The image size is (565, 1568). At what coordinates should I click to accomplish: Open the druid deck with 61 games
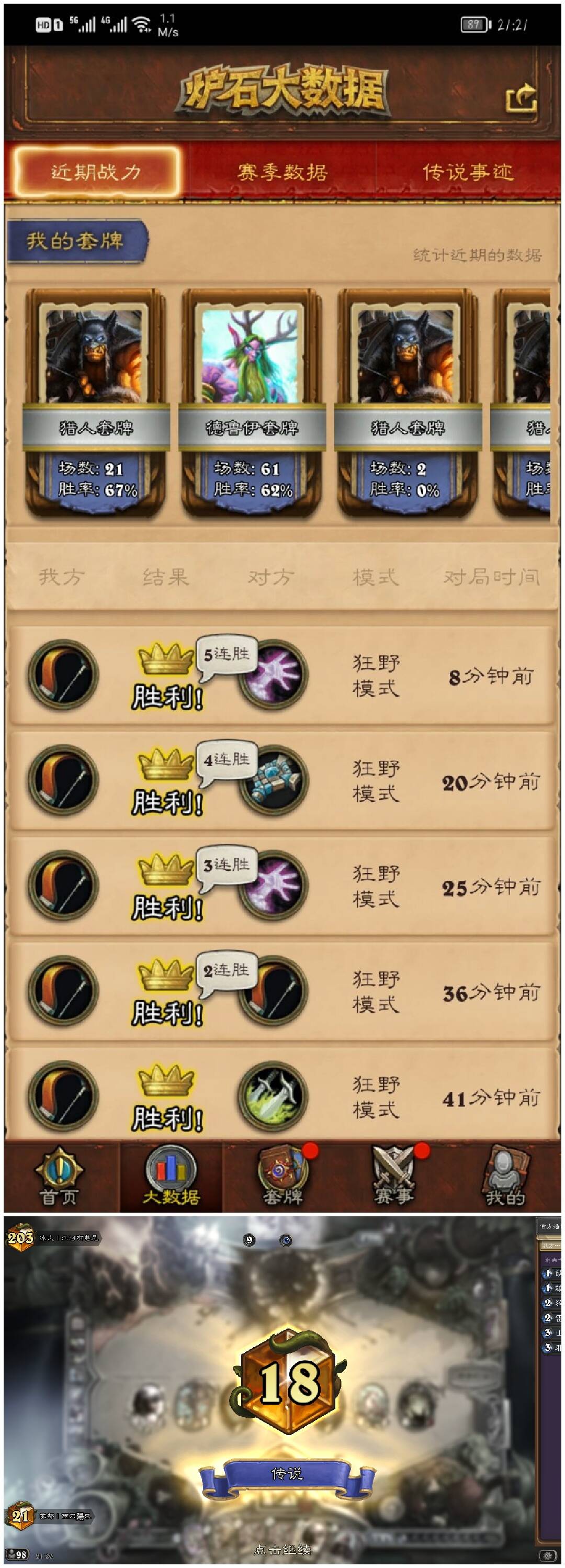[x=251, y=404]
